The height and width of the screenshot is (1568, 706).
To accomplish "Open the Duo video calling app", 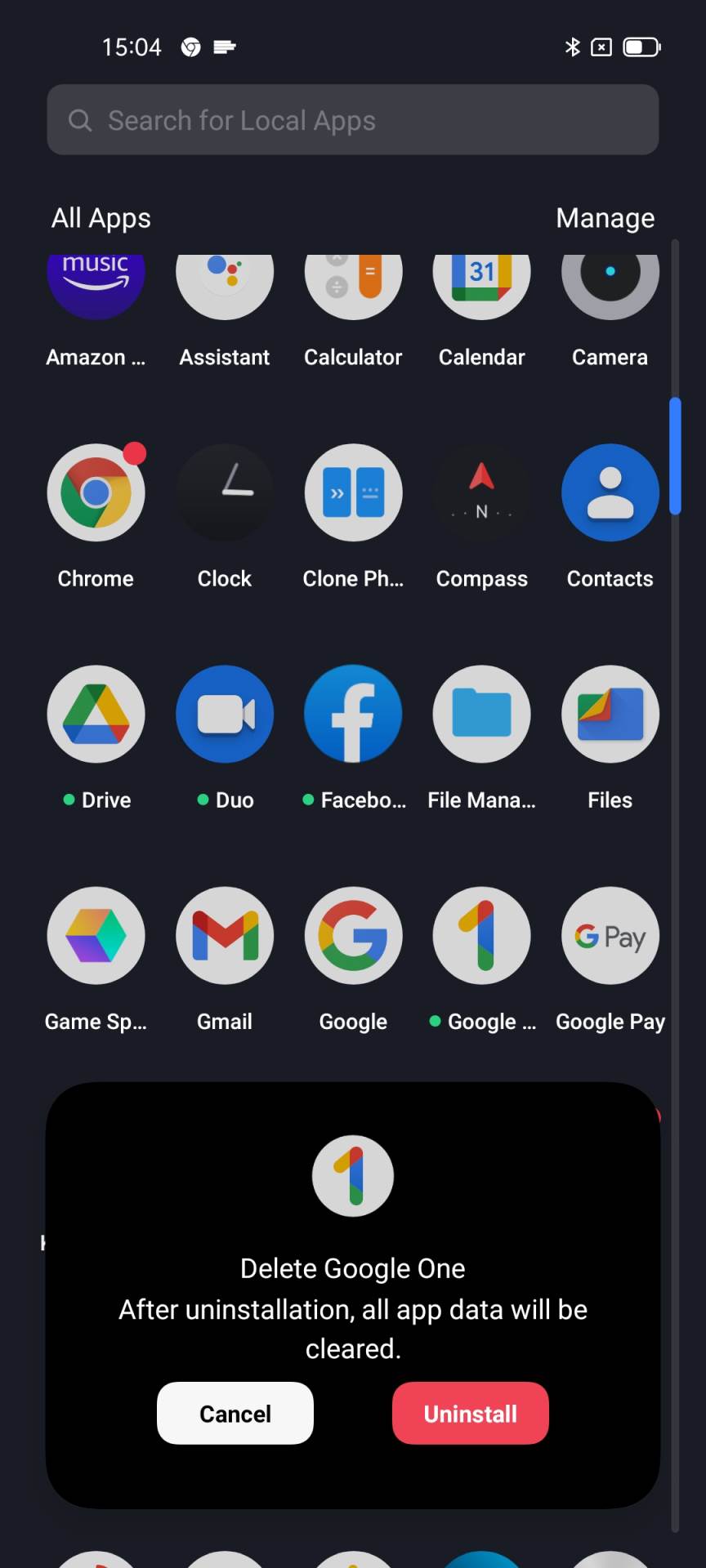I will point(225,715).
